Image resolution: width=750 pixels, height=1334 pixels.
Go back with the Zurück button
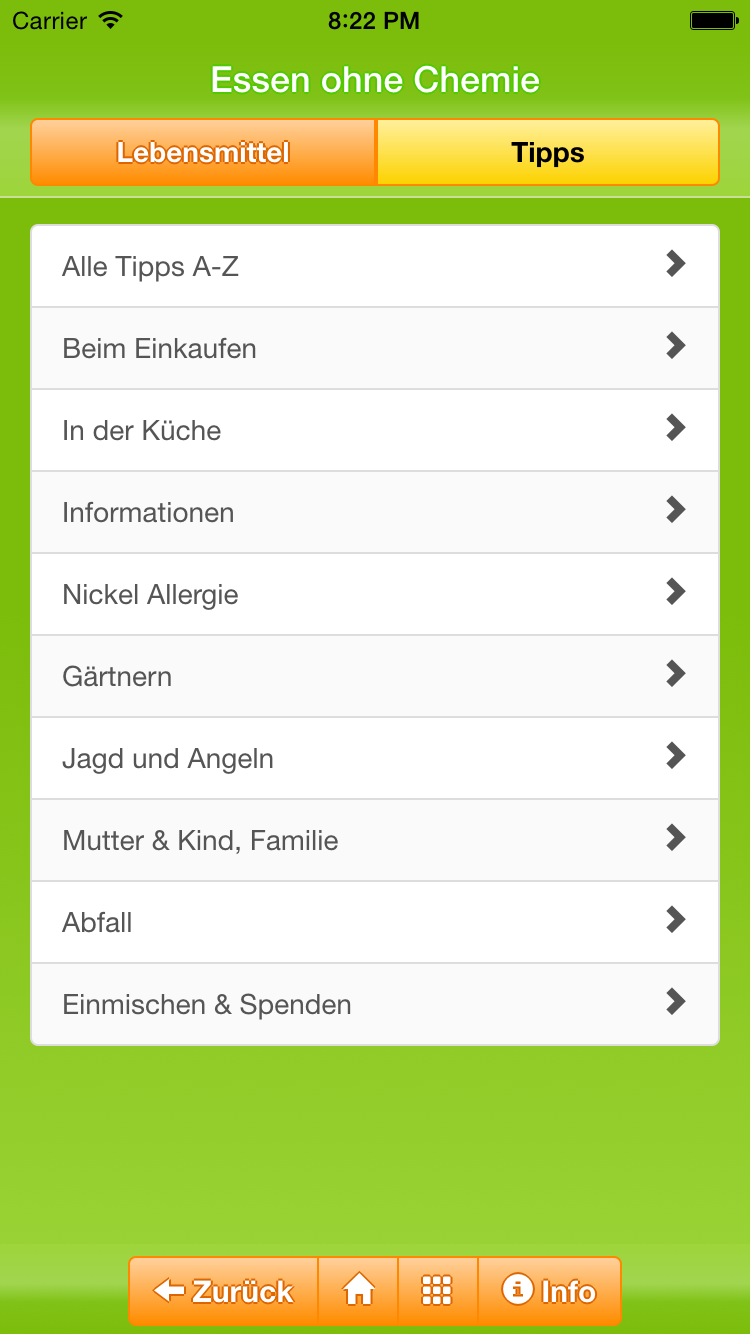(x=223, y=1291)
